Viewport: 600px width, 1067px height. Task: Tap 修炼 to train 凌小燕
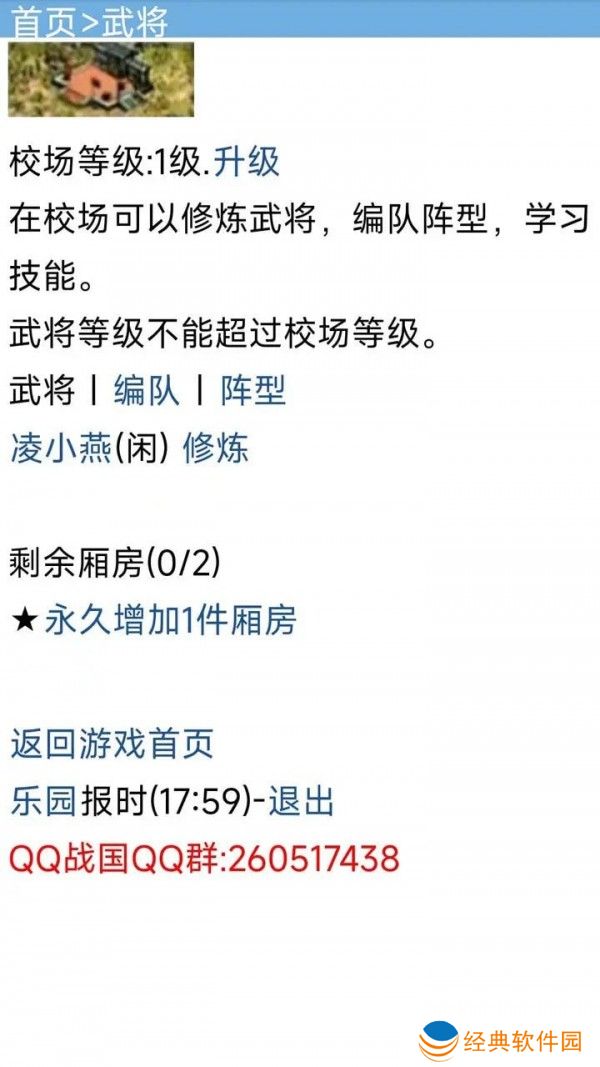[215, 449]
